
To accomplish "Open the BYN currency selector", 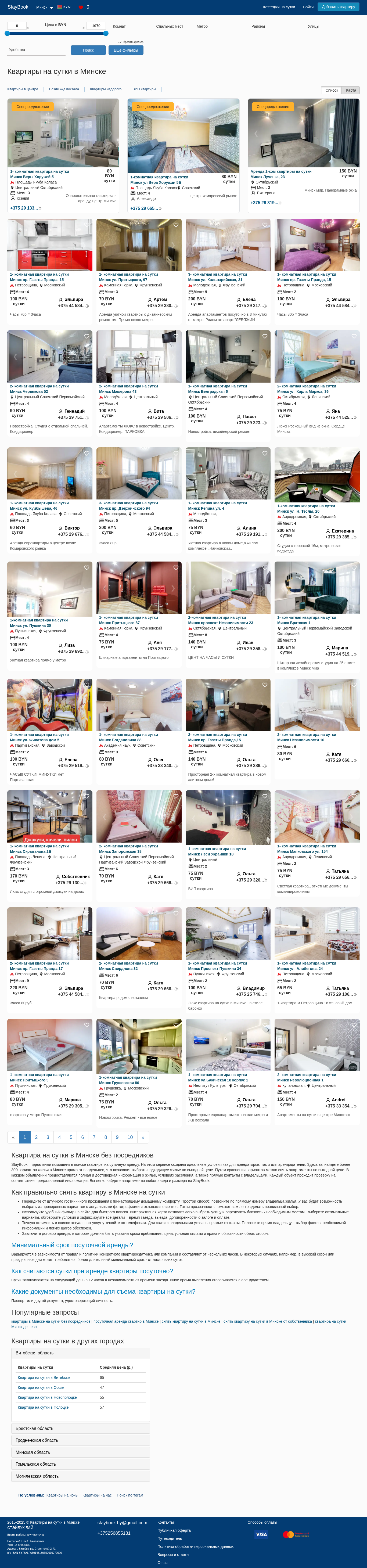I will click(x=64, y=7).
